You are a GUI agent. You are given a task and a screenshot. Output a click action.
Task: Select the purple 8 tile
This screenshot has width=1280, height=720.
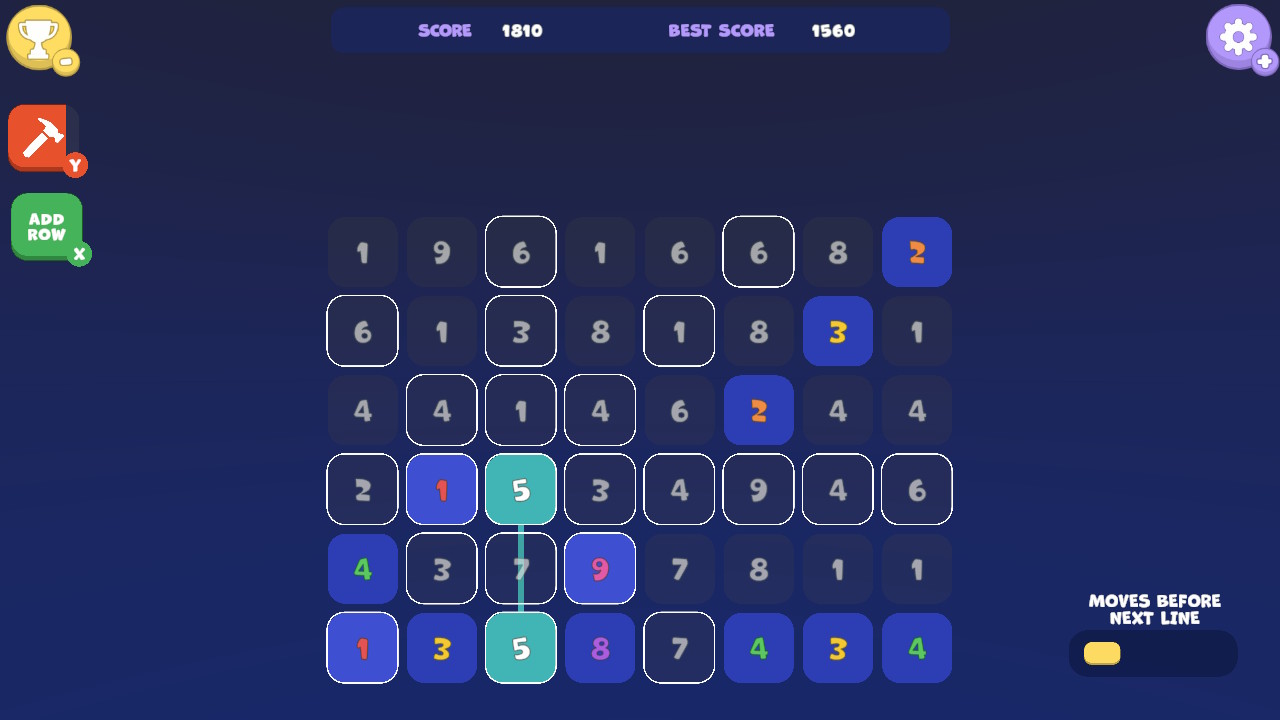click(600, 648)
